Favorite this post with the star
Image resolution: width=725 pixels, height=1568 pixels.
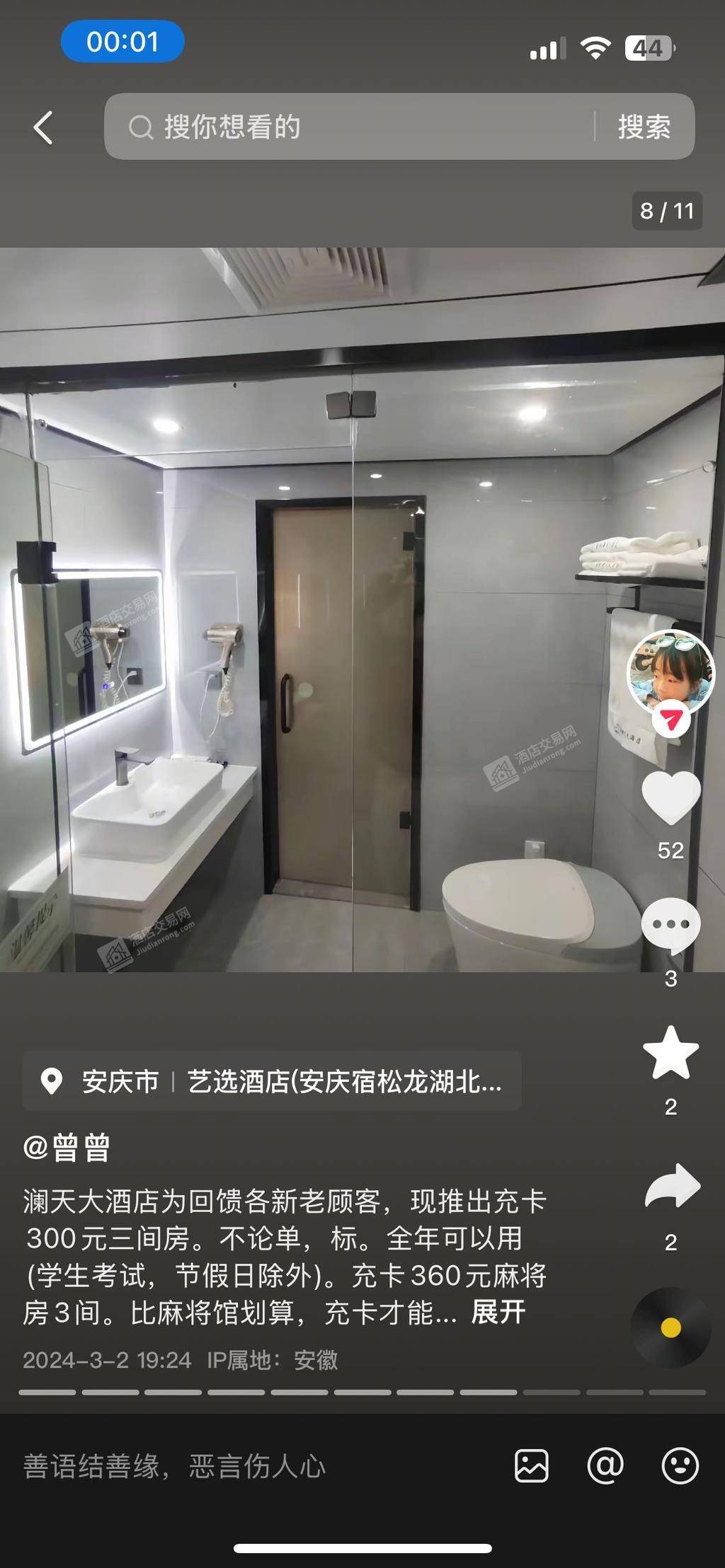pos(670,1053)
